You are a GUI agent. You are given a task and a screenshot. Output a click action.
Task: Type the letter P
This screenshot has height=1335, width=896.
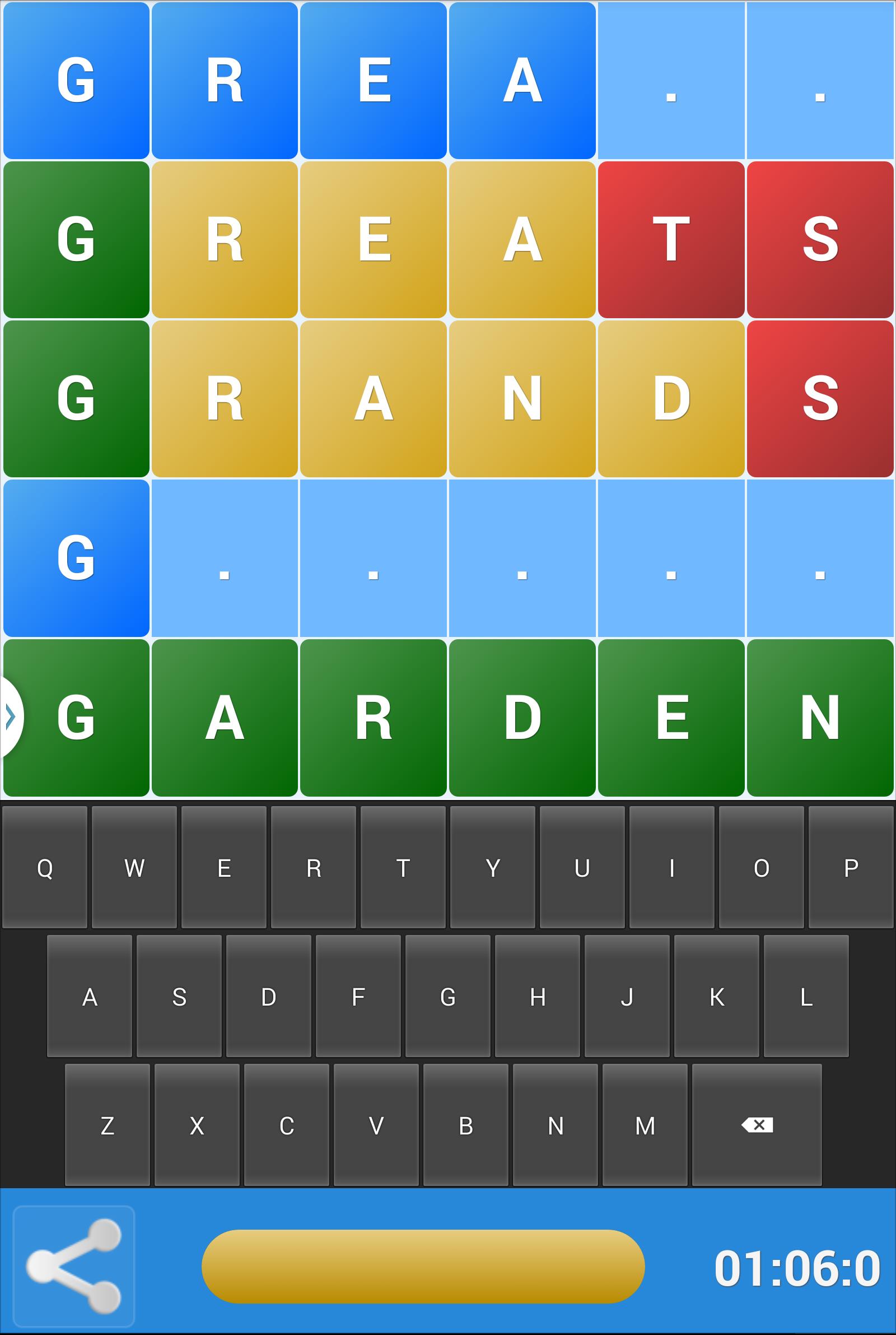tap(851, 868)
